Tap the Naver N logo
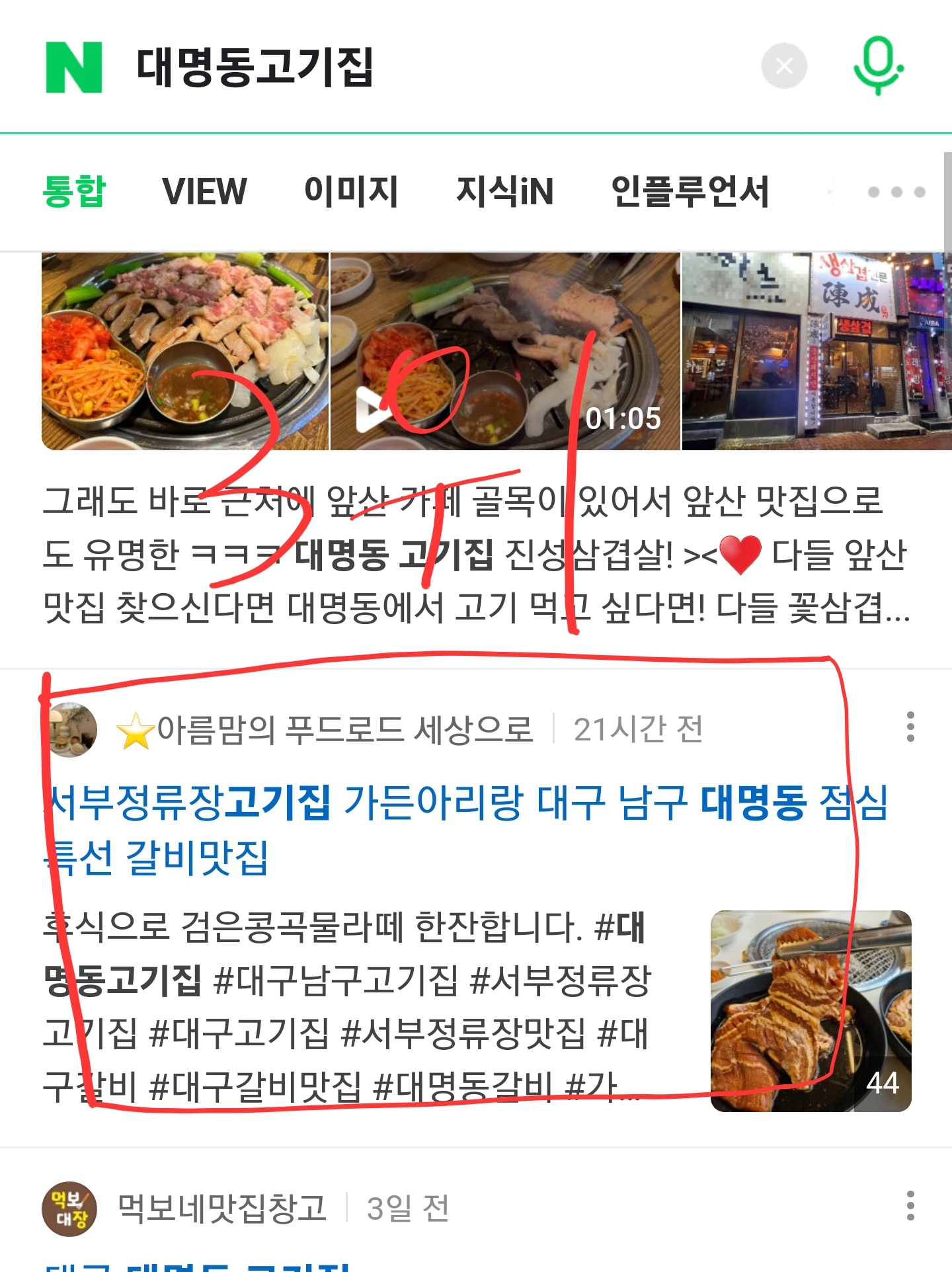This screenshot has height=1272, width=952. coord(73,67)
